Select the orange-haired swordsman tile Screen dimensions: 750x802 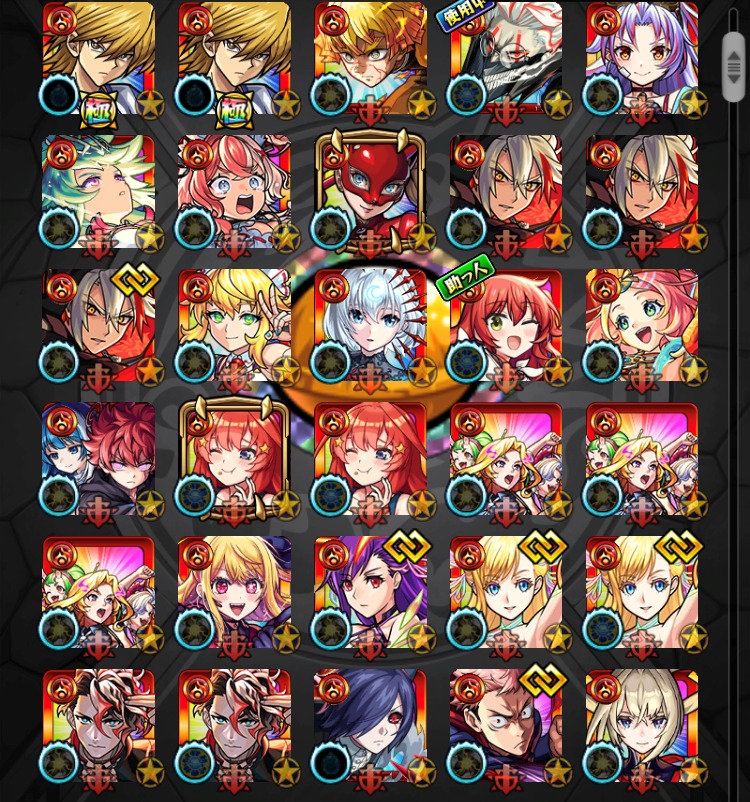coord(370,58)
